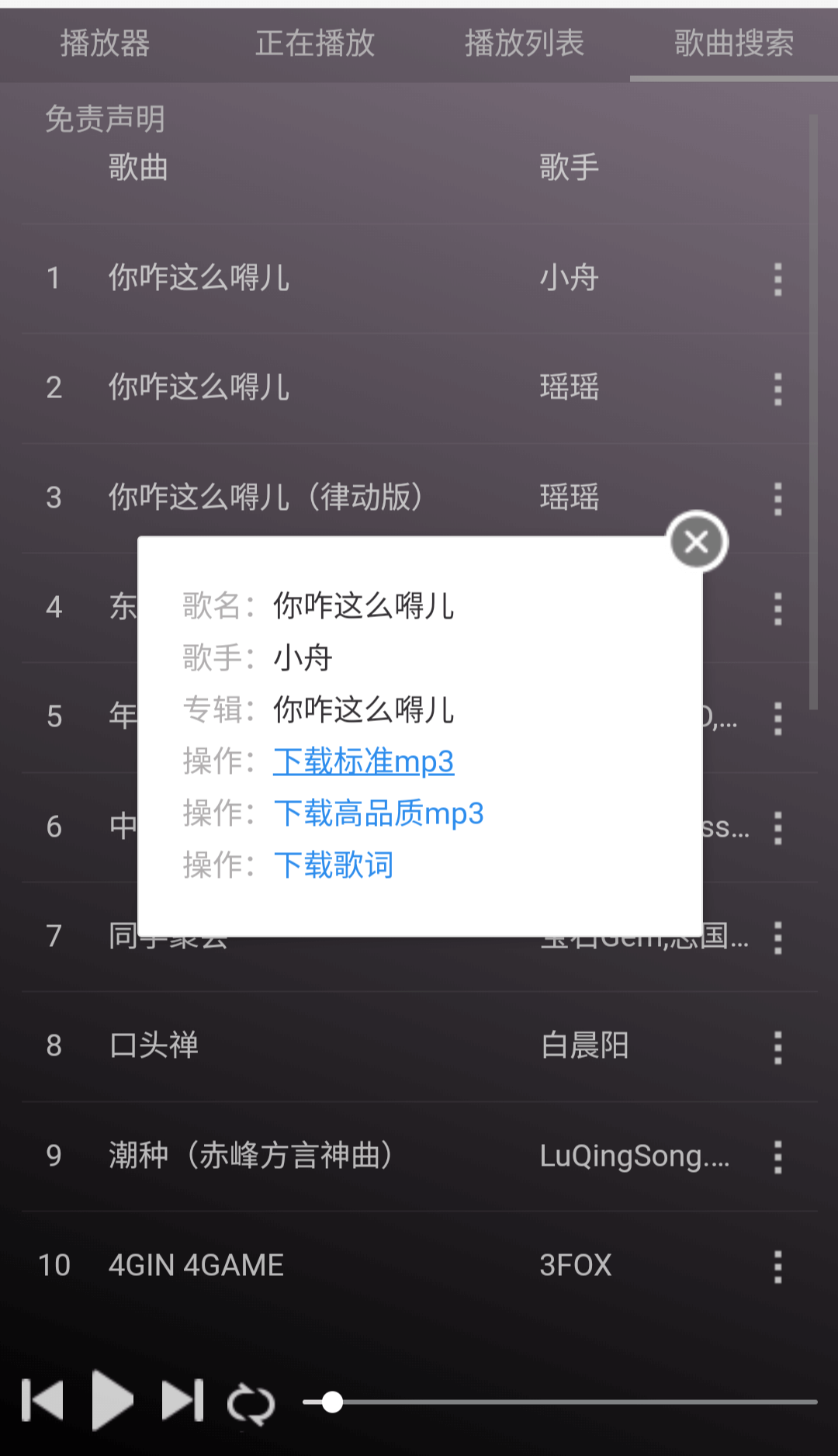Close the song details dialog
Screen dimensions: 838x1456
(696, 541)
